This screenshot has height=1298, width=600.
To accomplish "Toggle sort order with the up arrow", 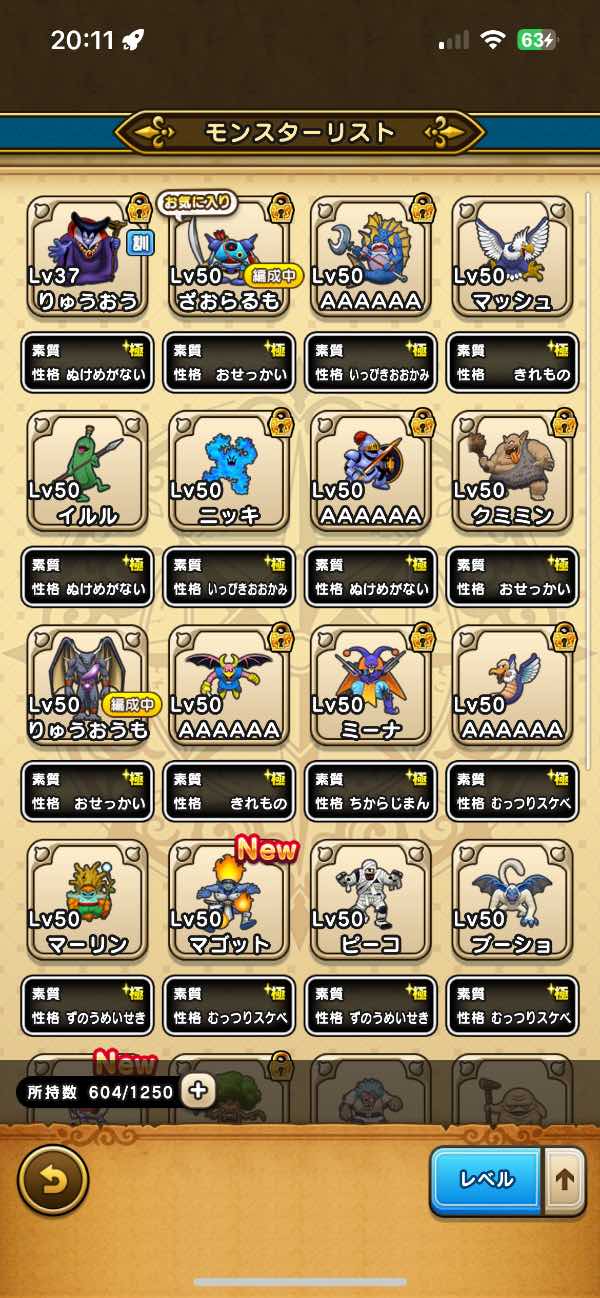I will click(565, 1180).
